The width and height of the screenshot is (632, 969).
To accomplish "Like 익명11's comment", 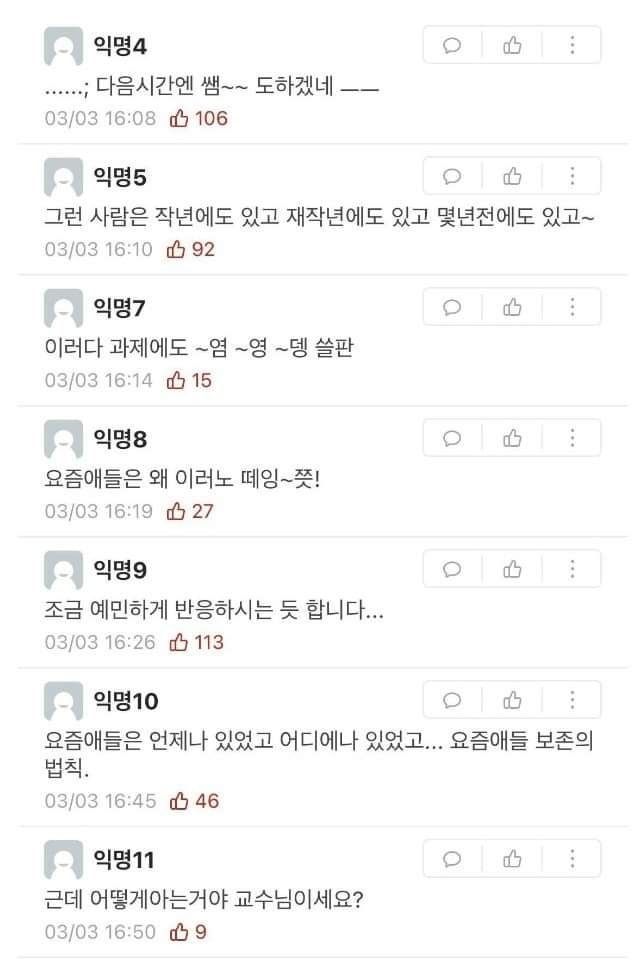I will (x=512, y=859).
